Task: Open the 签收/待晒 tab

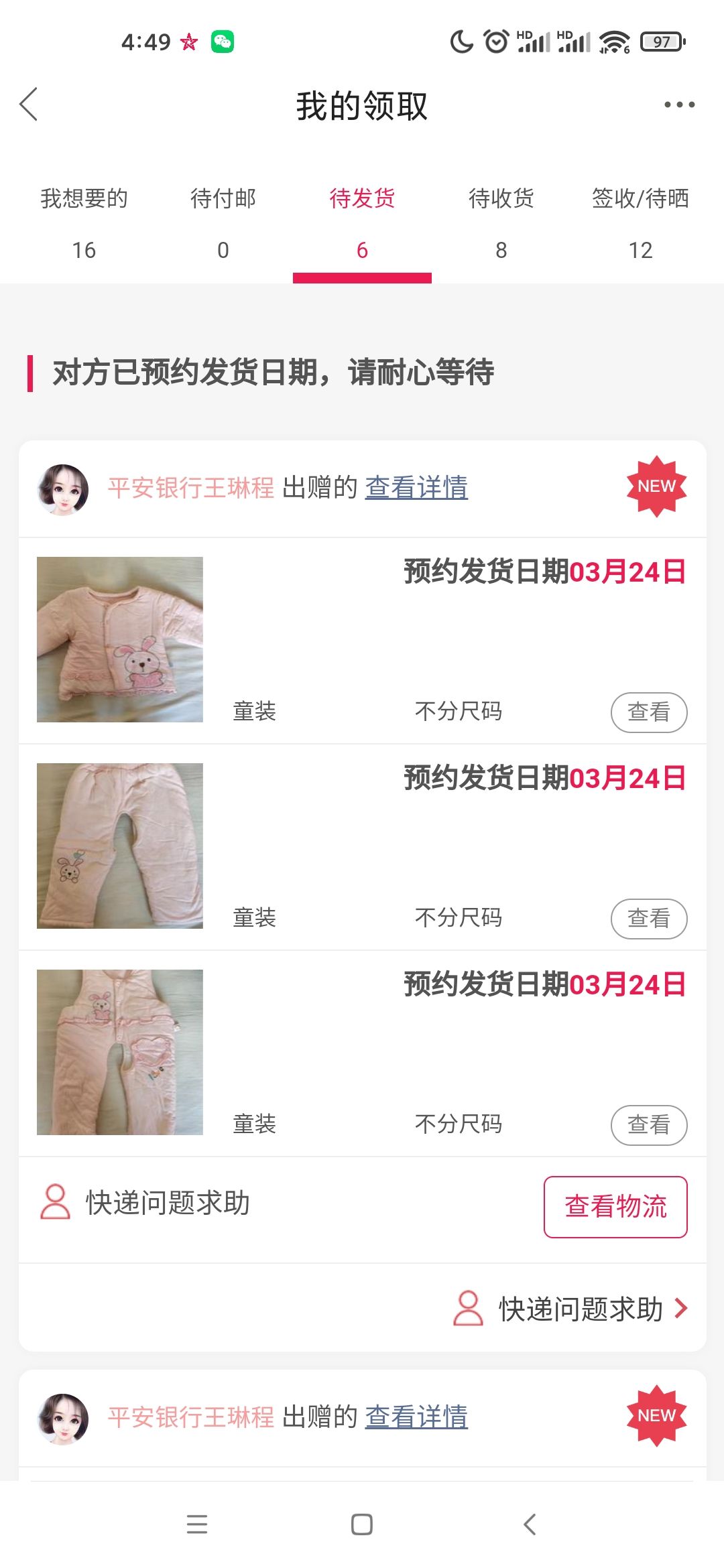Action: (x=640, y=223)
